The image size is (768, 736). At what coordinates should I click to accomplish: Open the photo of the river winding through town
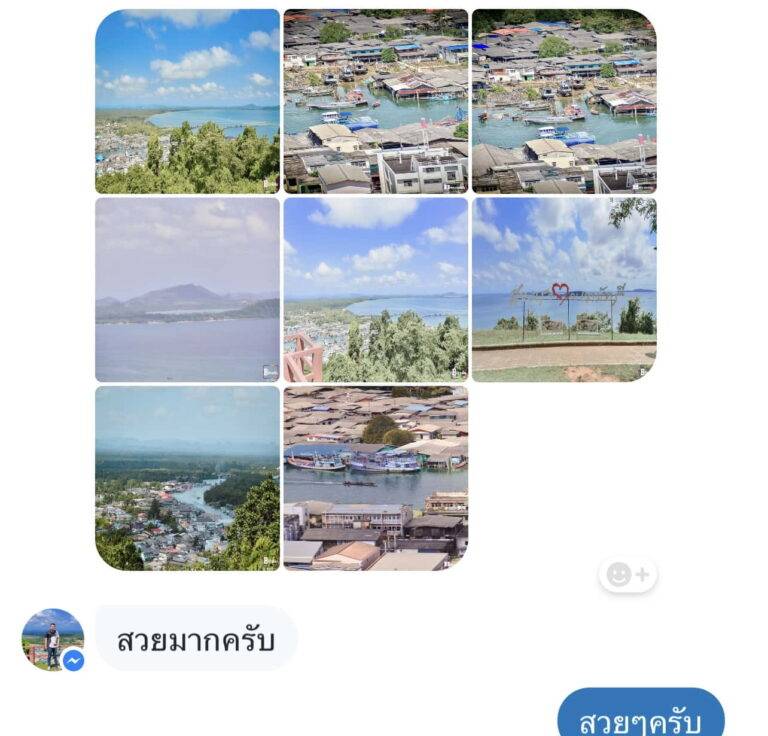coord(187,478)
